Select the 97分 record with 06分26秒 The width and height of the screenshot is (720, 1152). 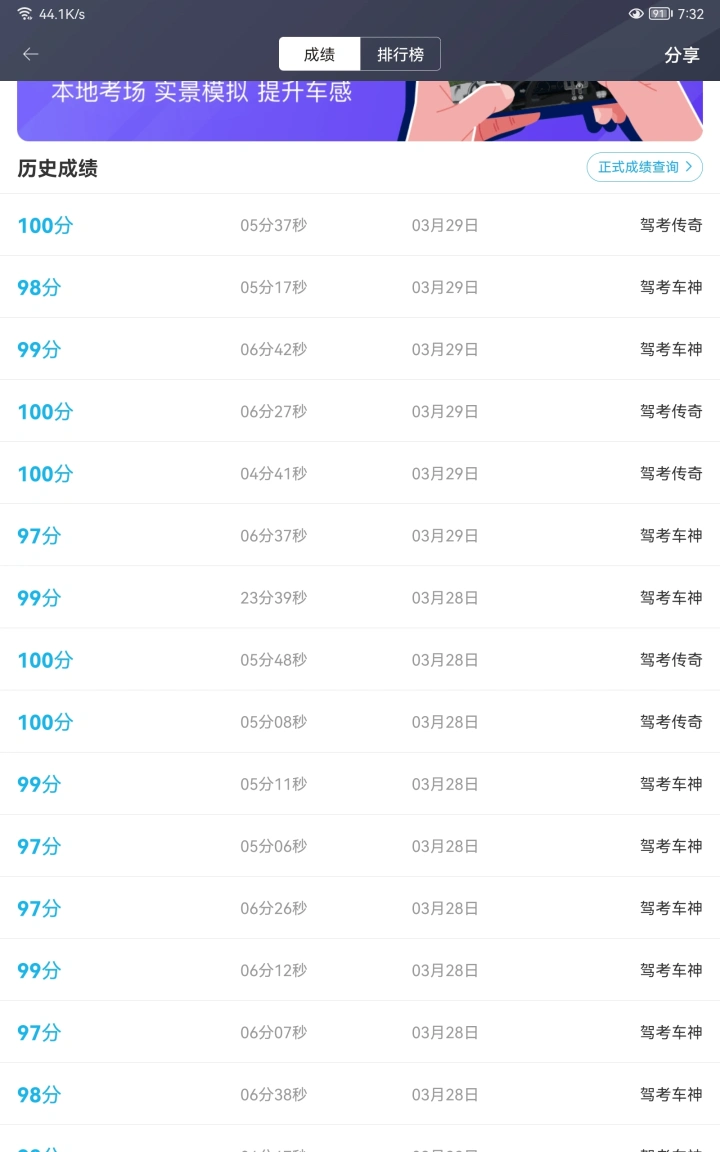[x=360, y=908]
